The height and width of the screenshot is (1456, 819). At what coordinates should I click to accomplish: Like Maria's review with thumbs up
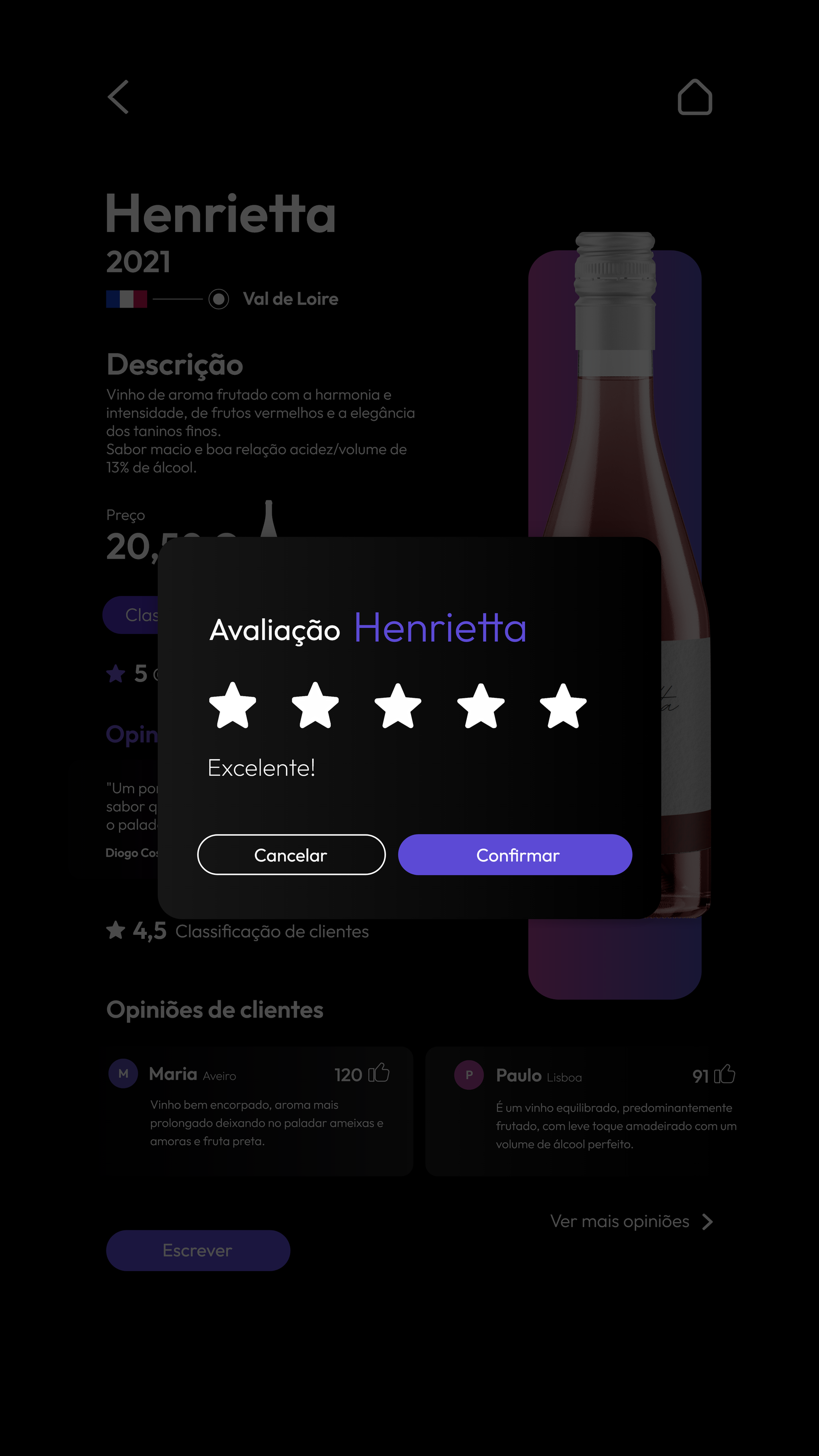[379, 1073]
